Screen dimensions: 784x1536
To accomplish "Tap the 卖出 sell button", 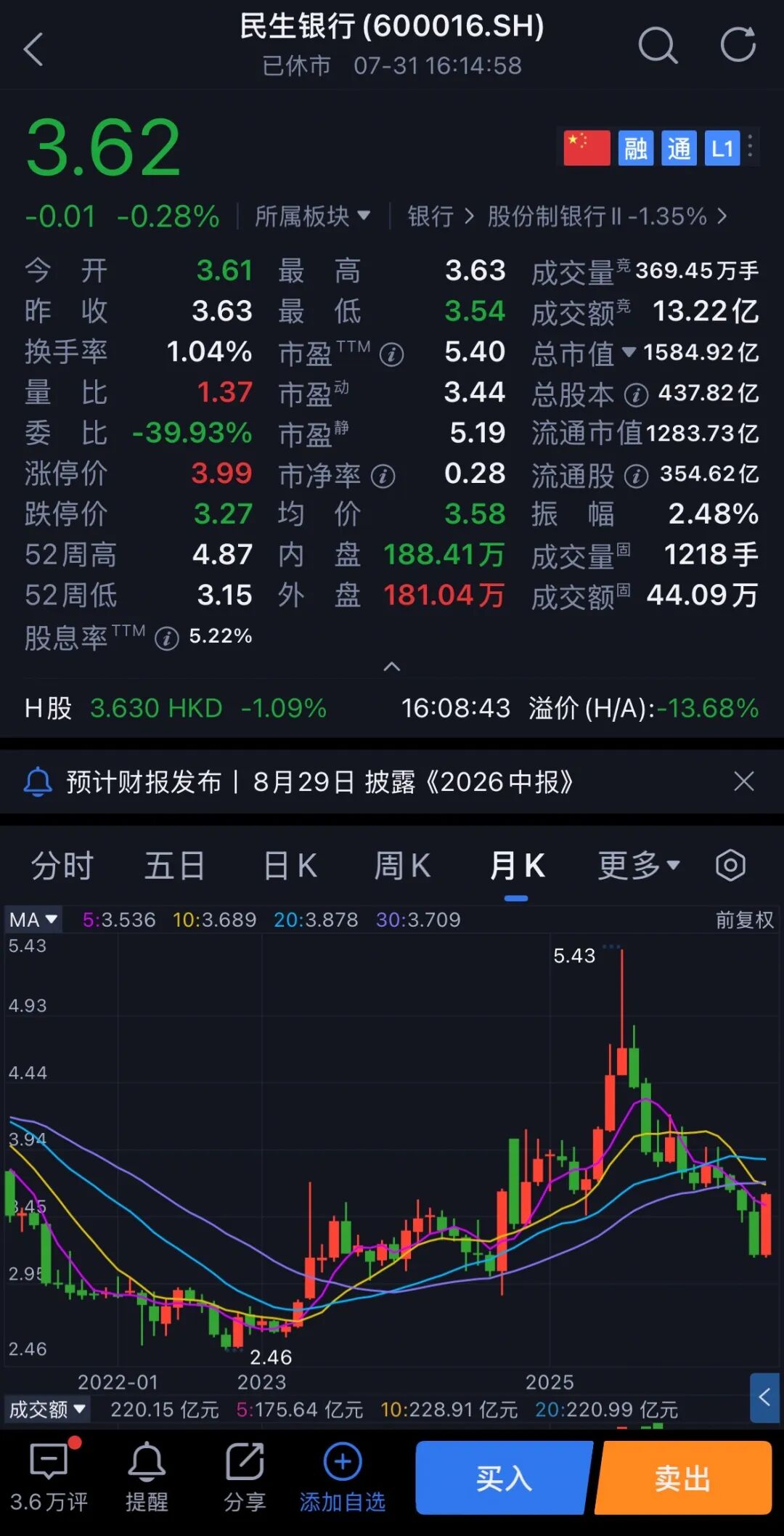I will point(682,1478).
